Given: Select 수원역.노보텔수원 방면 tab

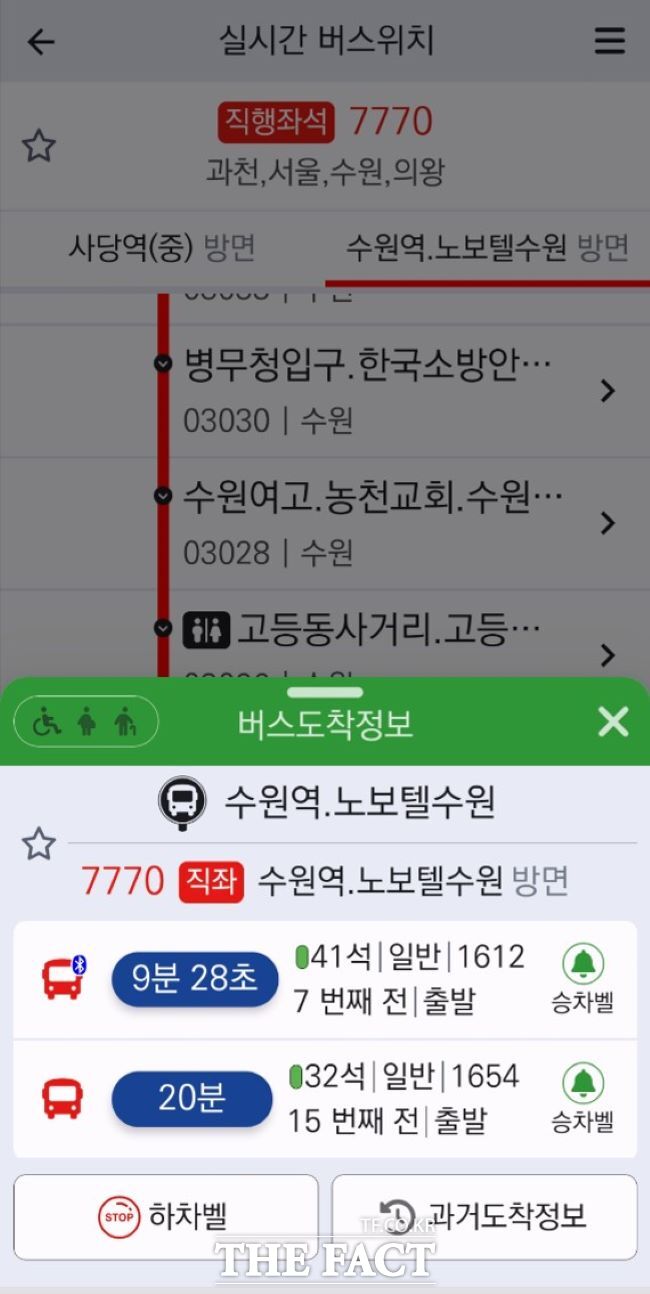Looking at the screenshot, I should (487, 246).
